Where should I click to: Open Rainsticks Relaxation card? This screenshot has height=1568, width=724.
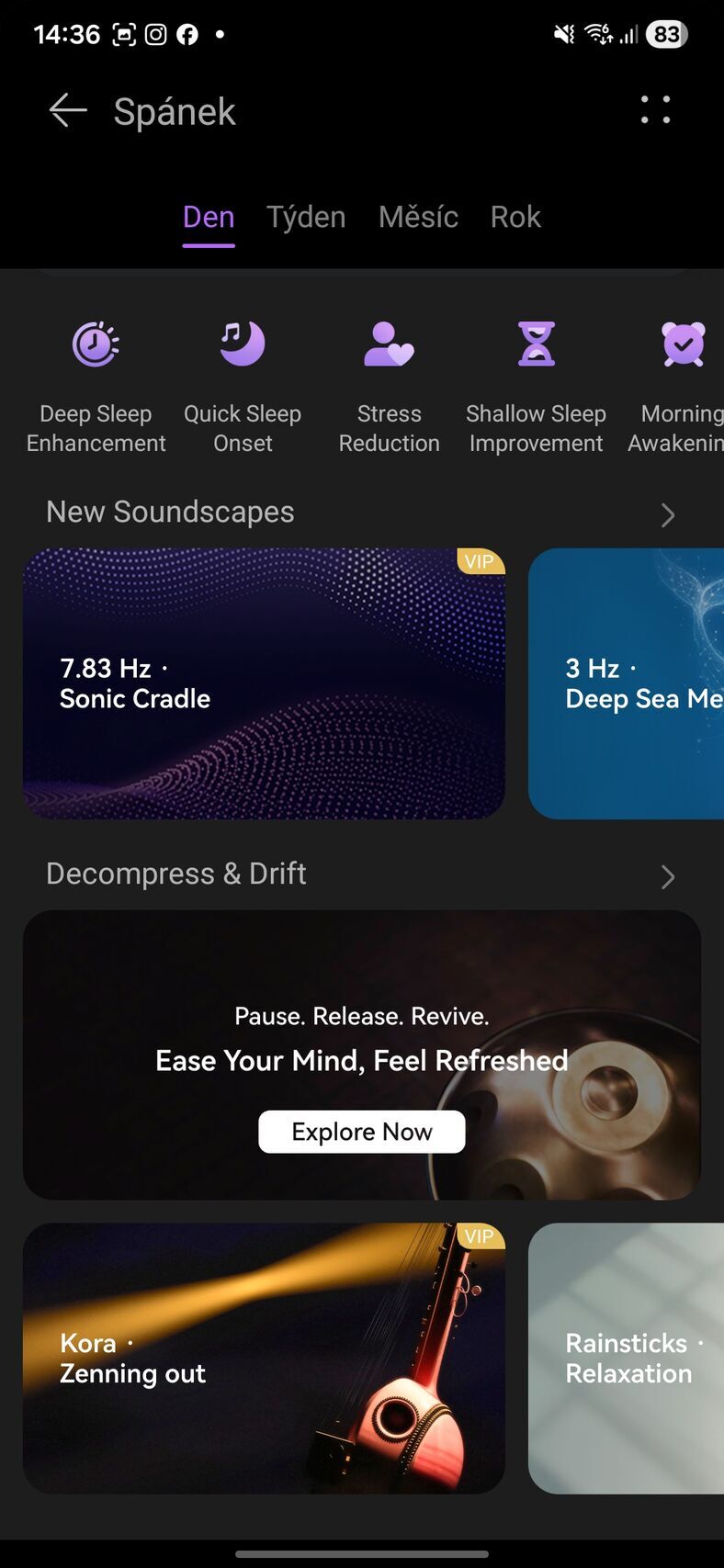tap(627, 1358)
